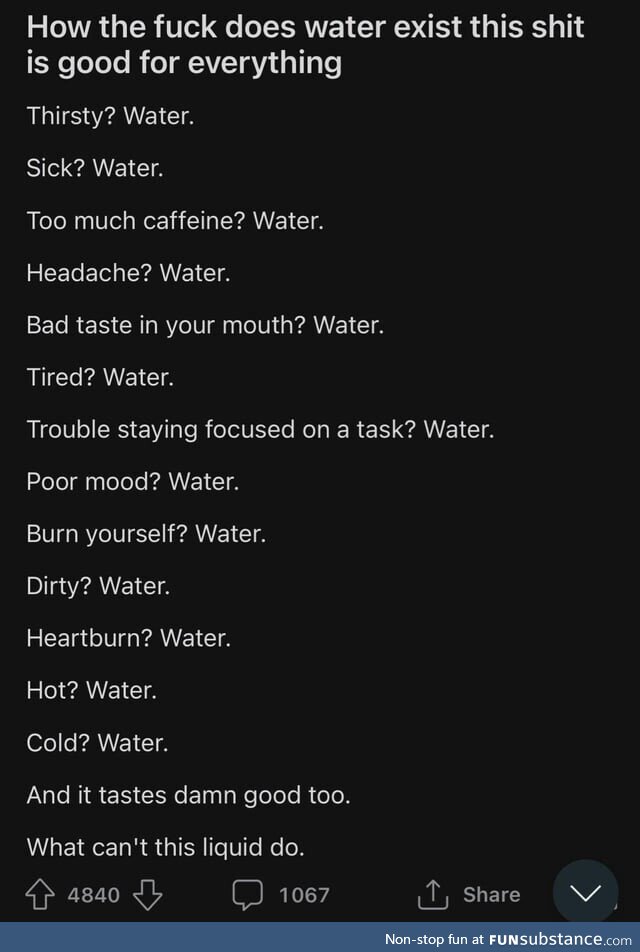Upvote the water post
The height and width of the screenshot is (952, 640).
[42, 894]
